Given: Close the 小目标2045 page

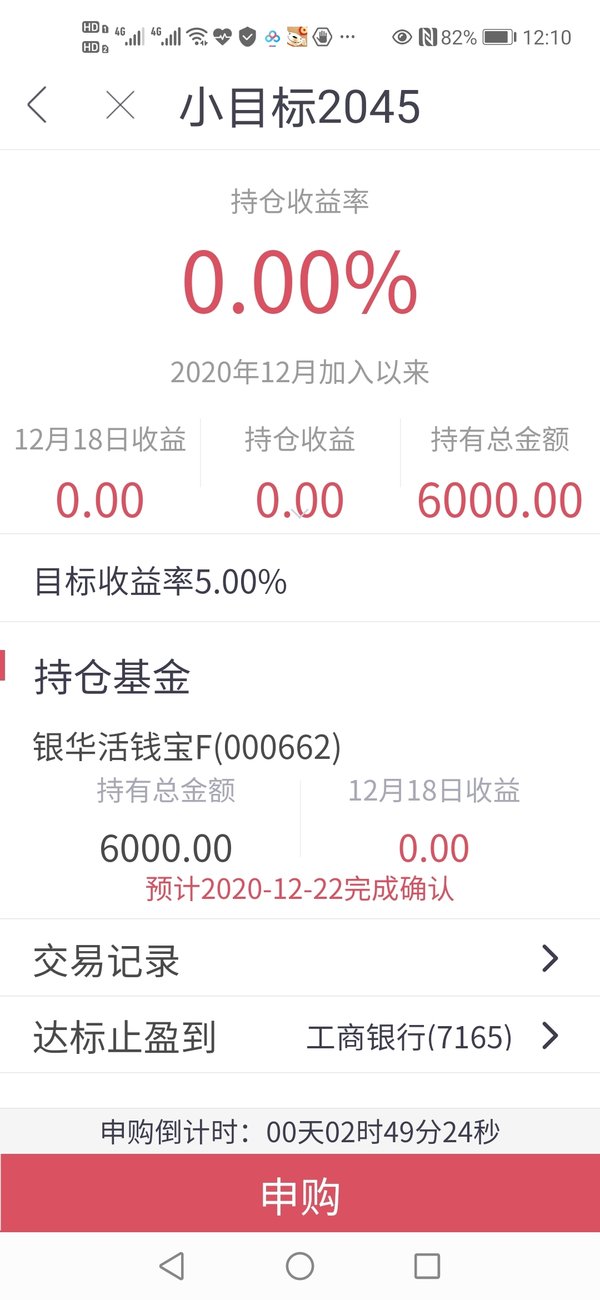Looking at the screenshot, I should (120, 105).
